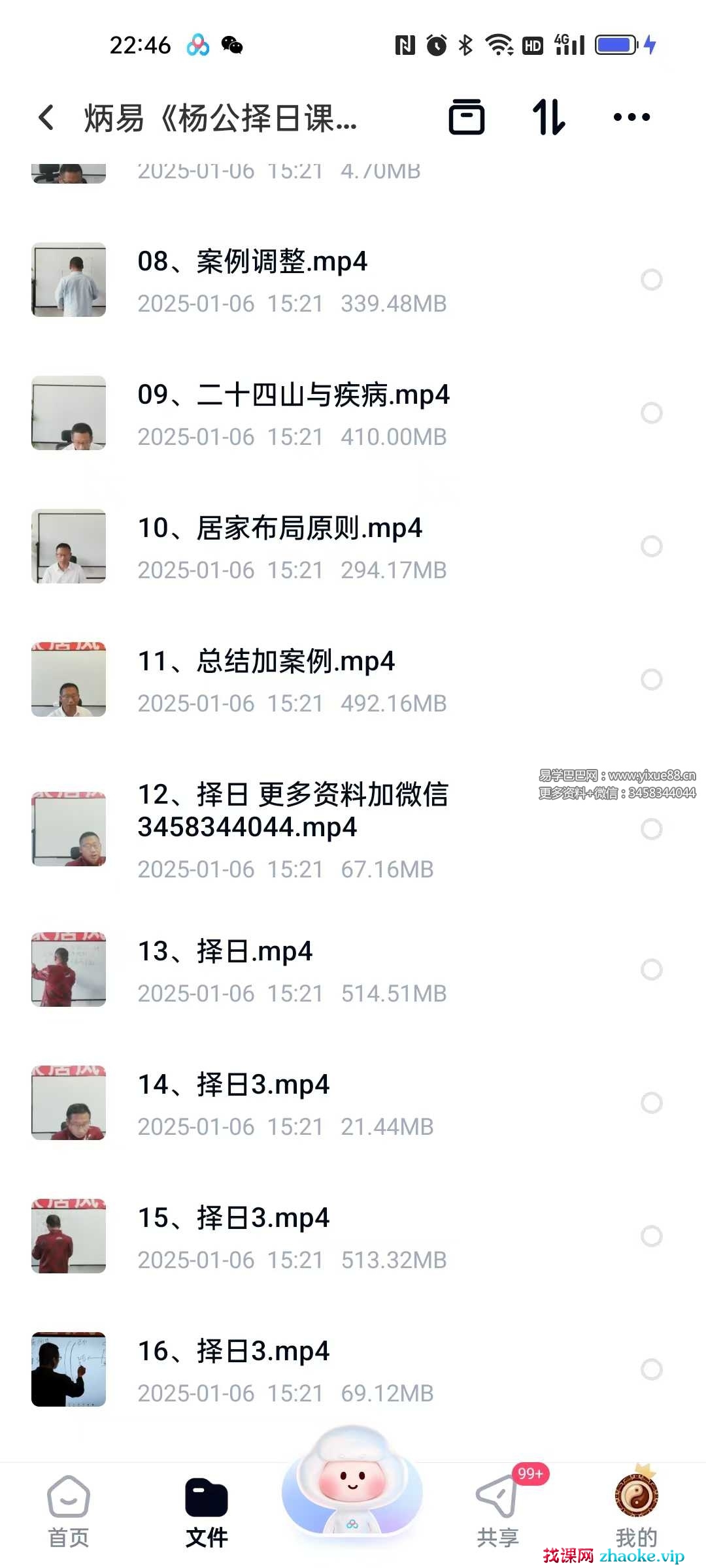Open the sort order options
706x1568 pixels.
point(548,118)
